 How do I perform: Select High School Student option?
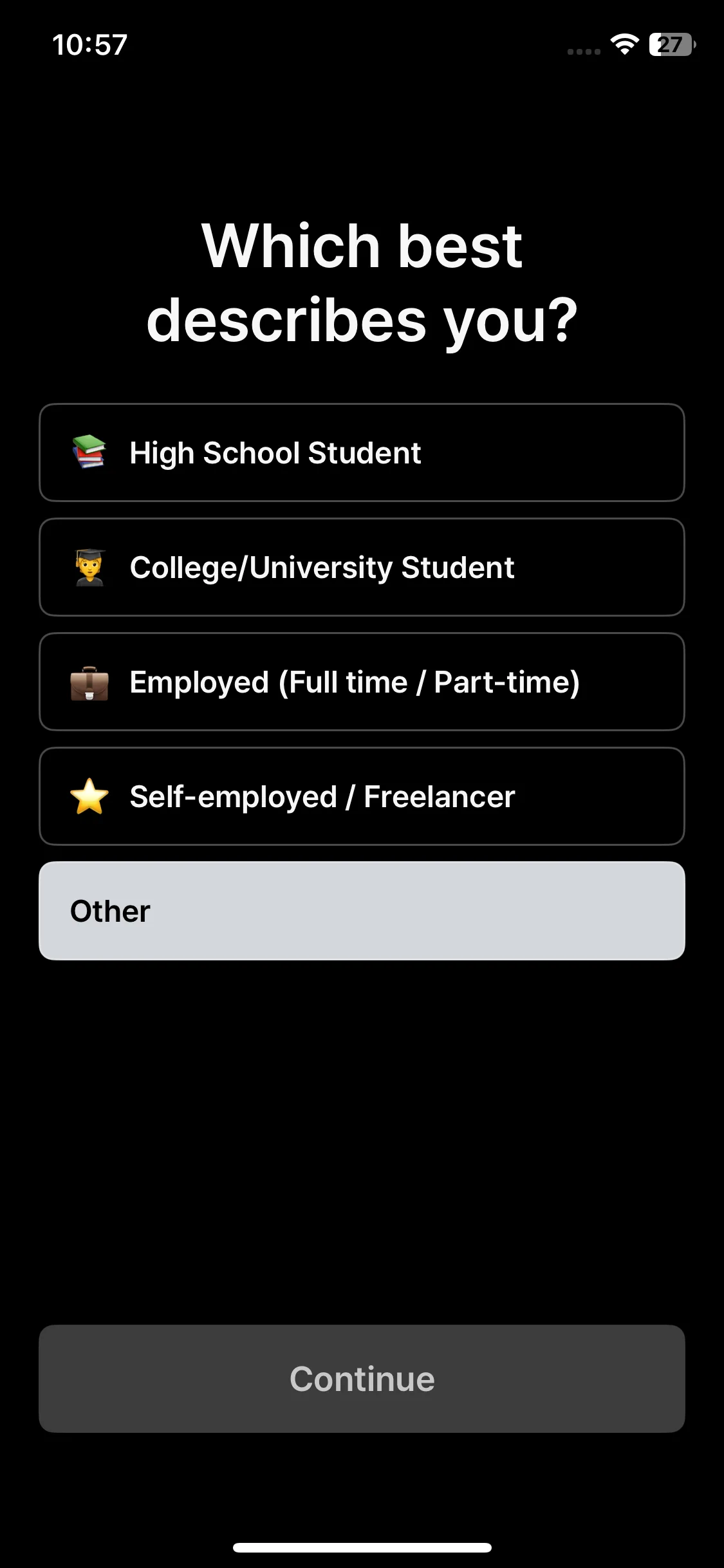coord(362,453)
